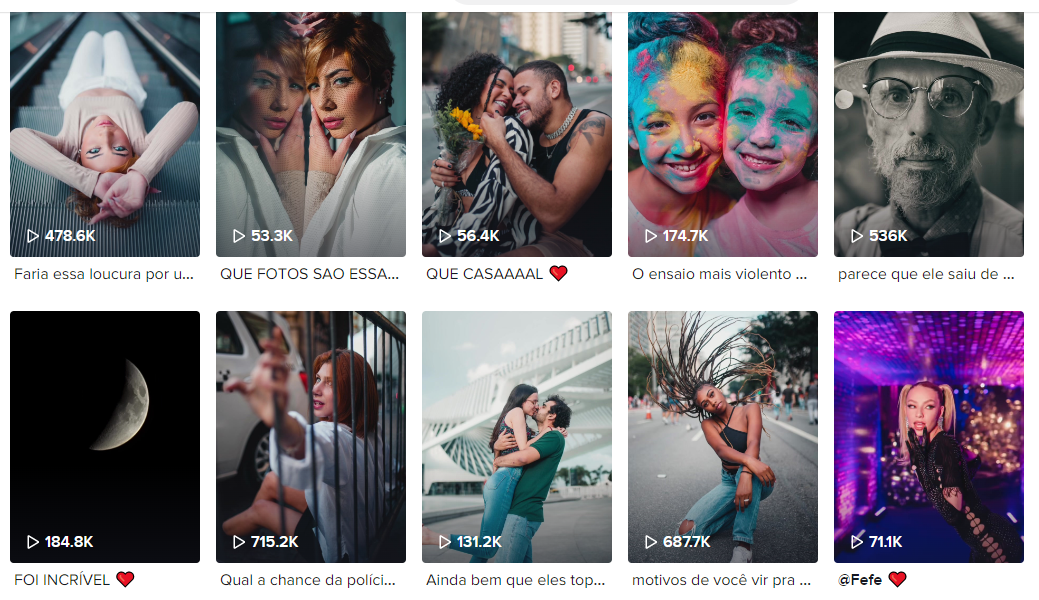
Task: Play the 'FOI INCRÍVEL' moon video
Action: [104, 436]
